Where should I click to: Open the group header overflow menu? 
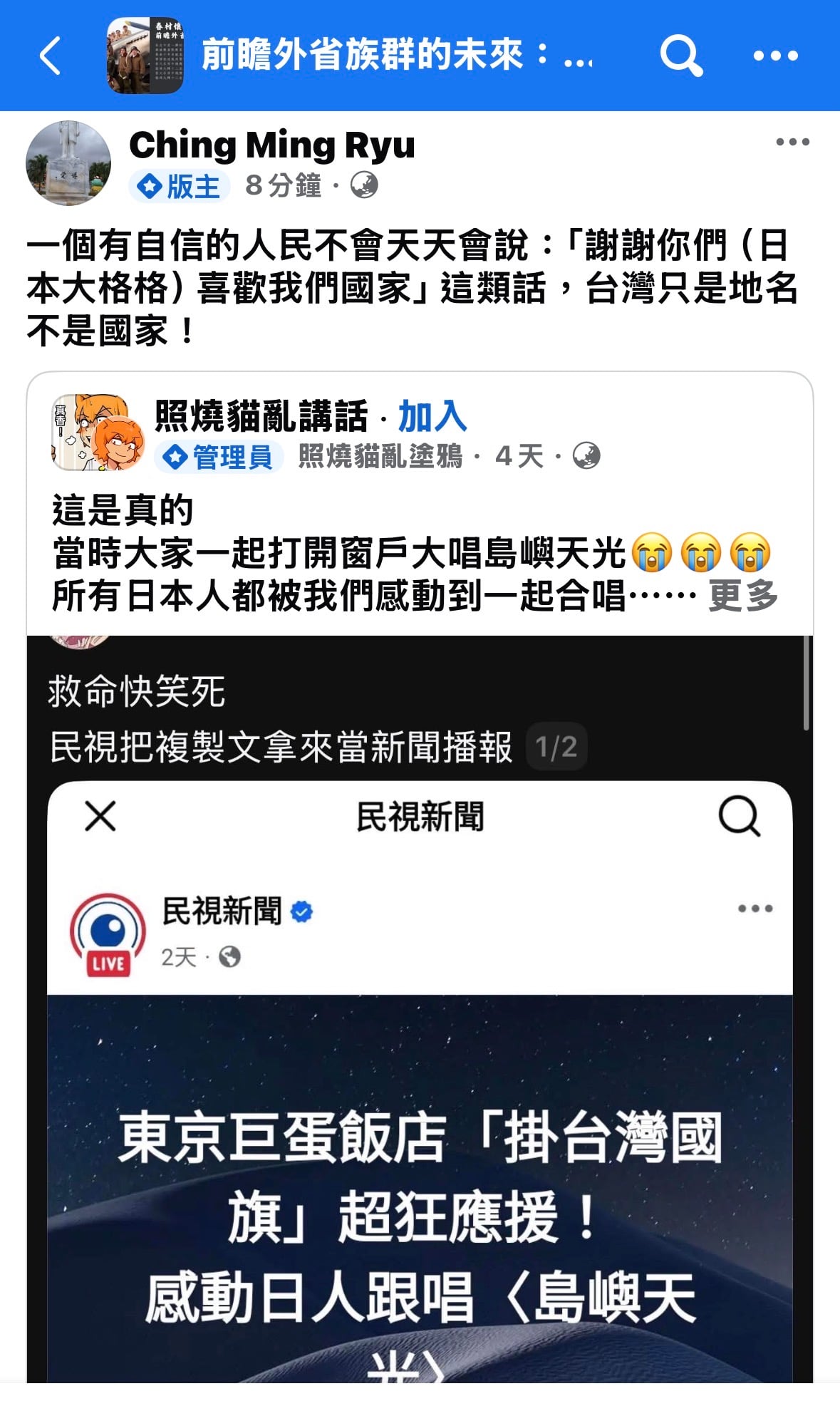[775, 56]
